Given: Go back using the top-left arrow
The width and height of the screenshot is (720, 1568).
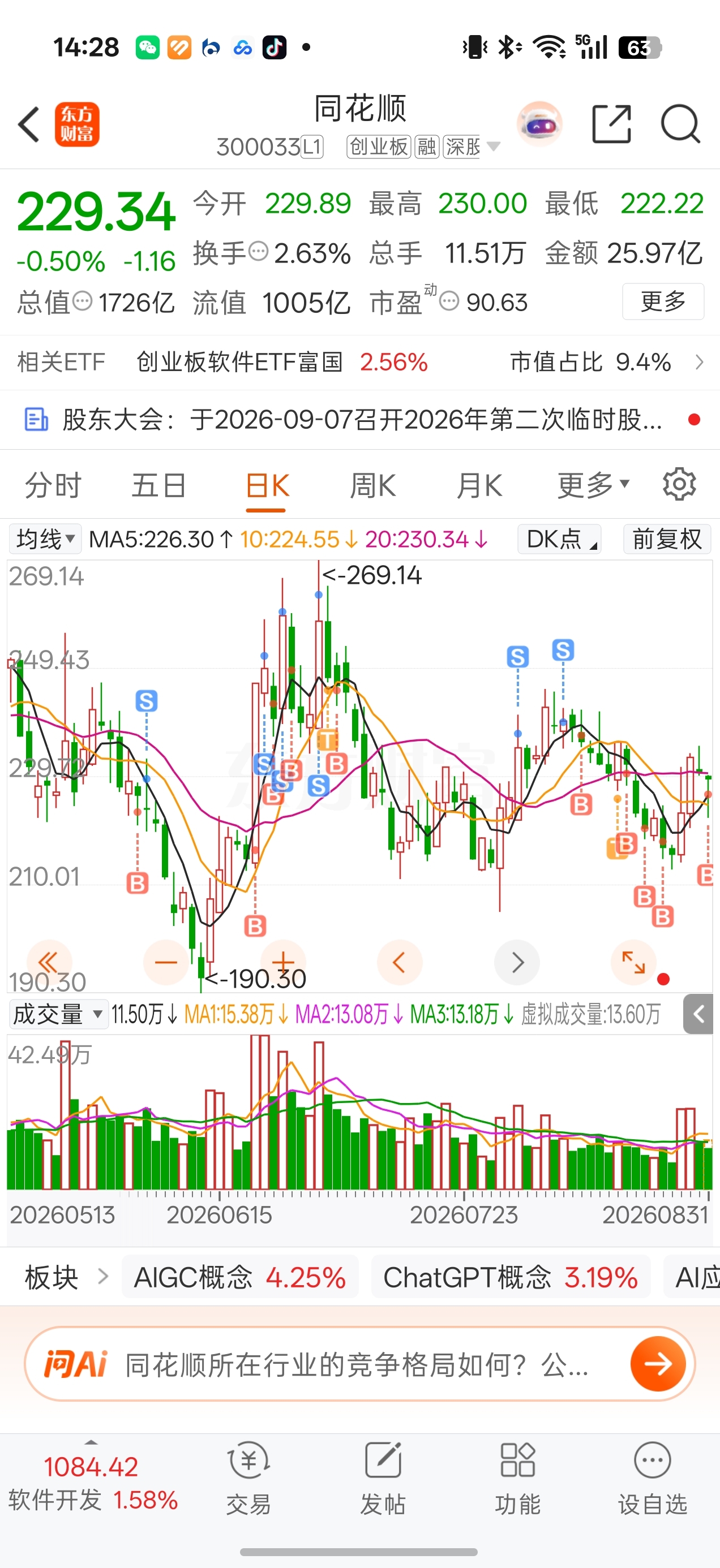Looking at the screenshot, I should (29, 124).
